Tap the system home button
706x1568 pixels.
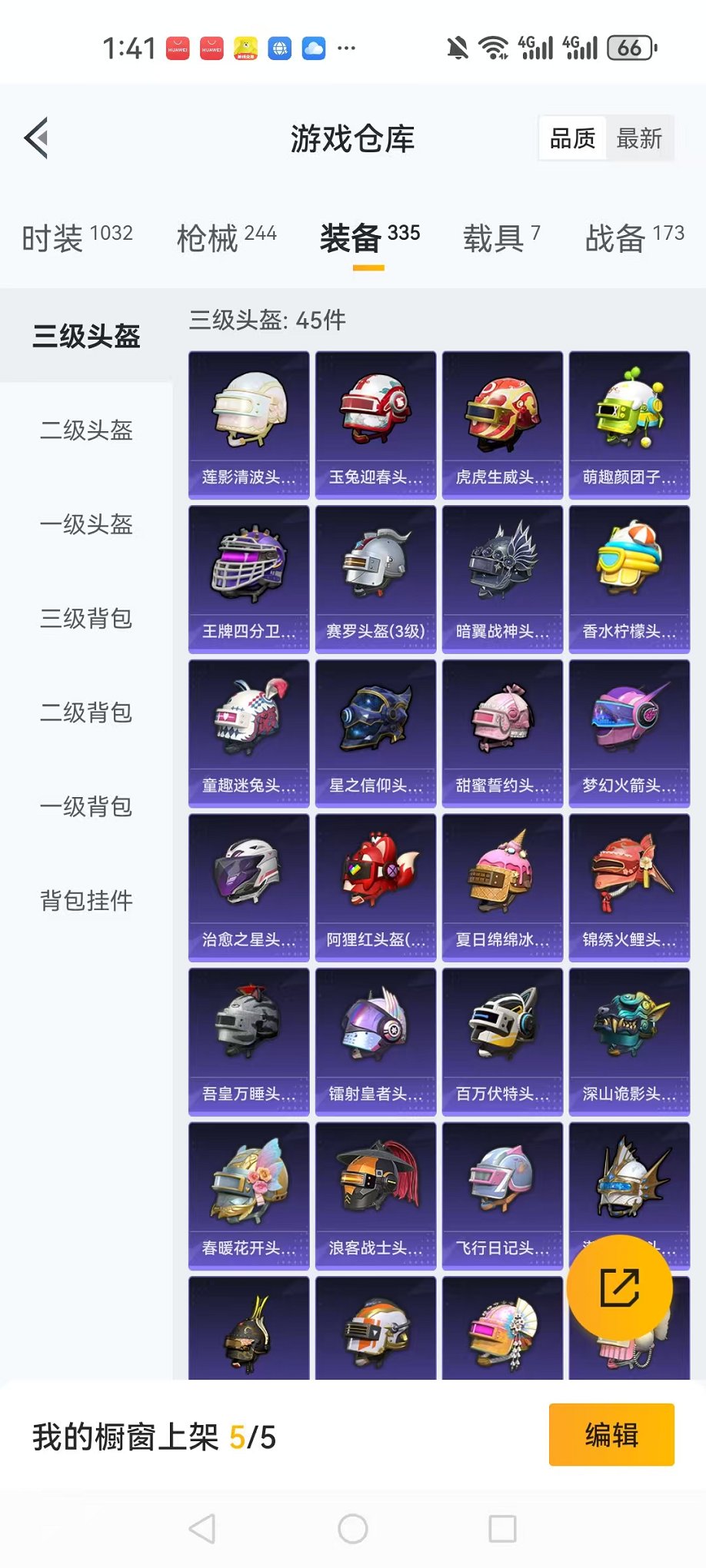click(x=353, y=1529)
